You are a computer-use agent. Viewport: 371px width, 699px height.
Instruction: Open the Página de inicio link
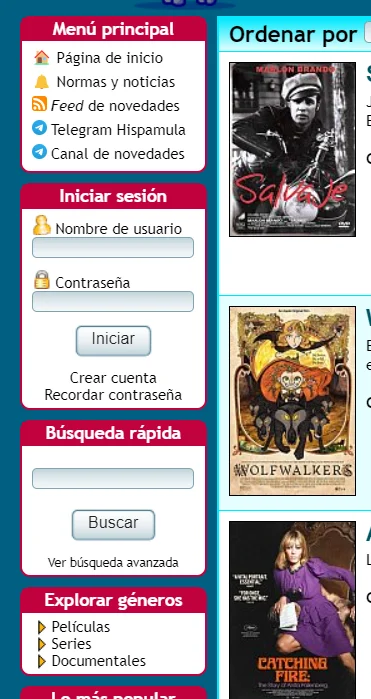point(110,58)
